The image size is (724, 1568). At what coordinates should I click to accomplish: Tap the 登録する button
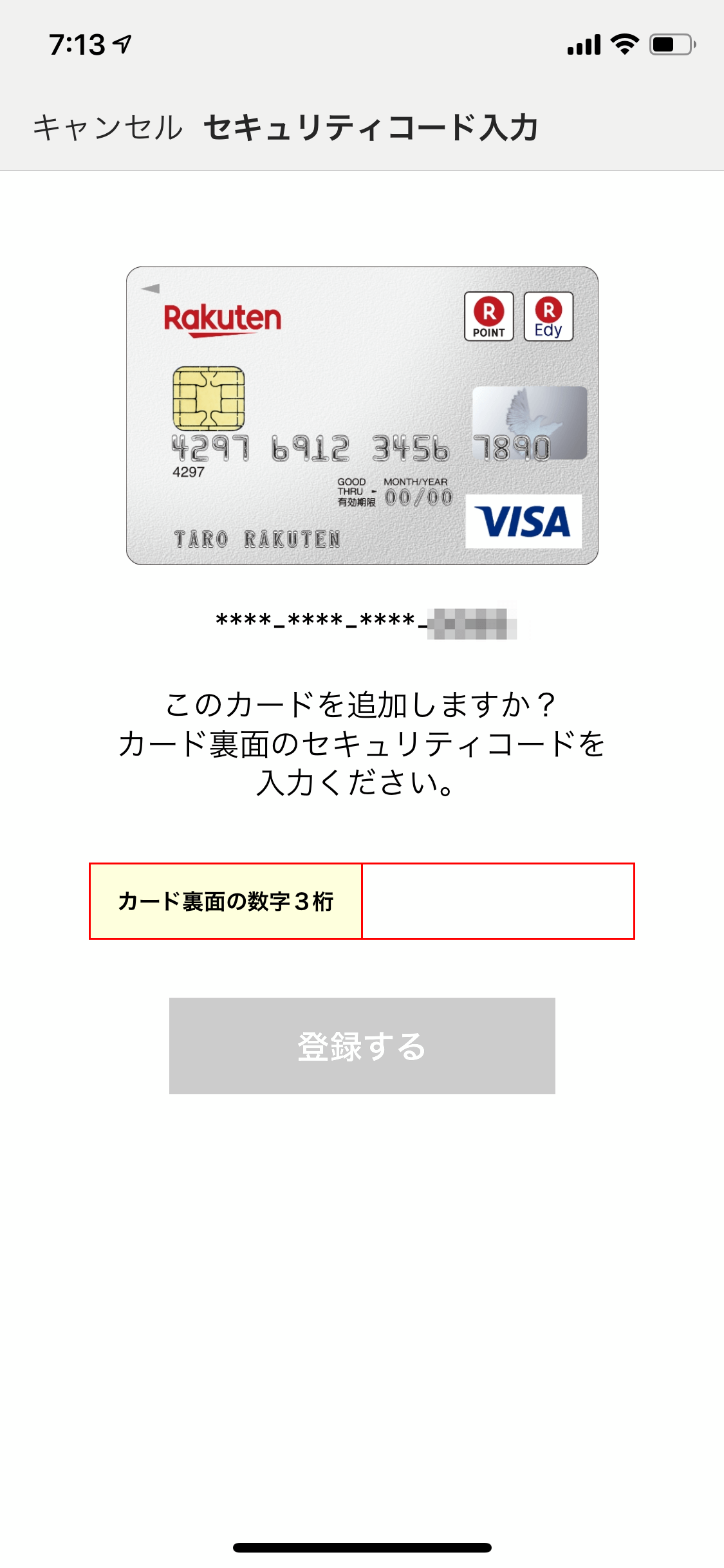362,1045
